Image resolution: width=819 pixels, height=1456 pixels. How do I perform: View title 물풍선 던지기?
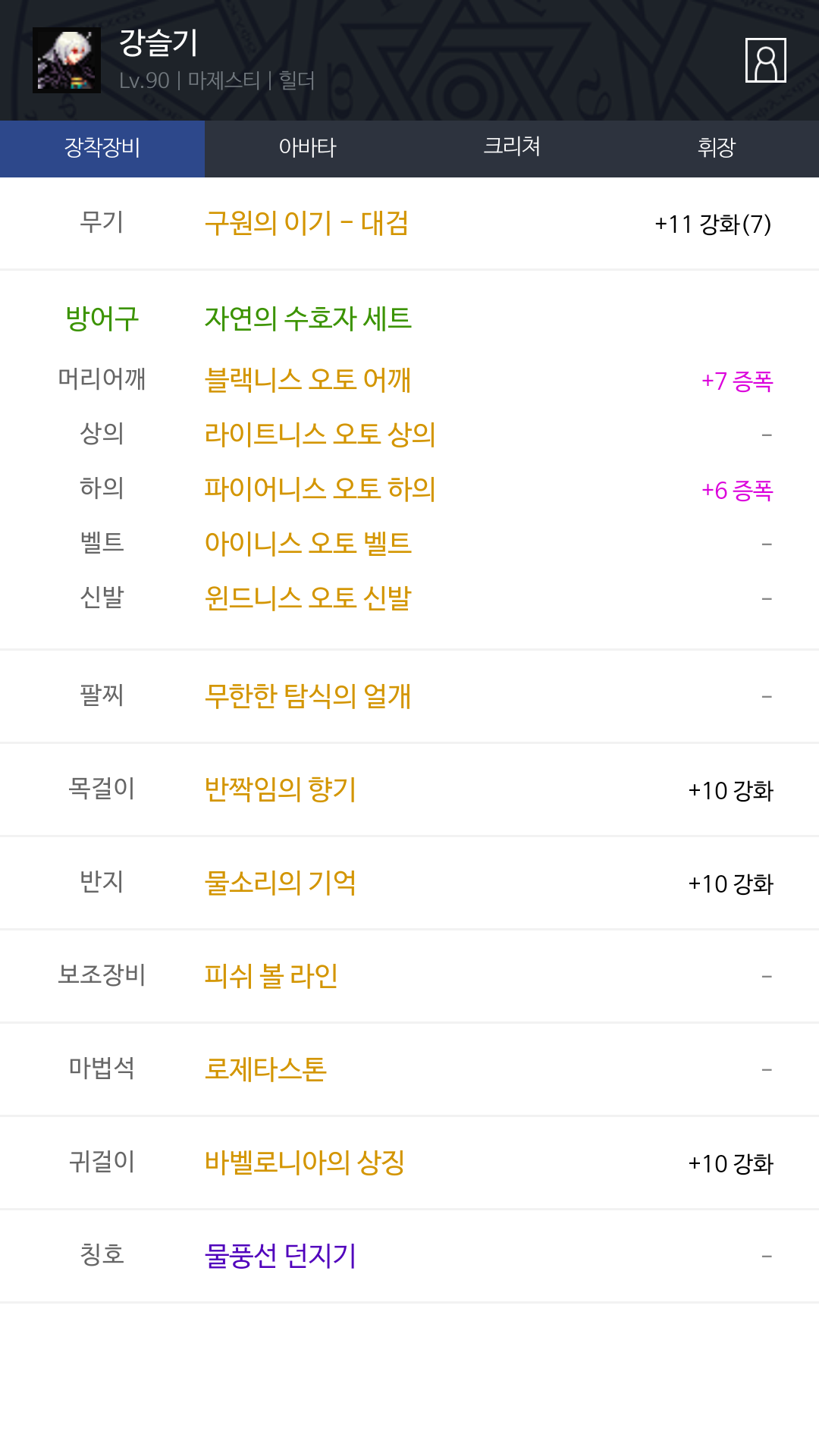281,1256
